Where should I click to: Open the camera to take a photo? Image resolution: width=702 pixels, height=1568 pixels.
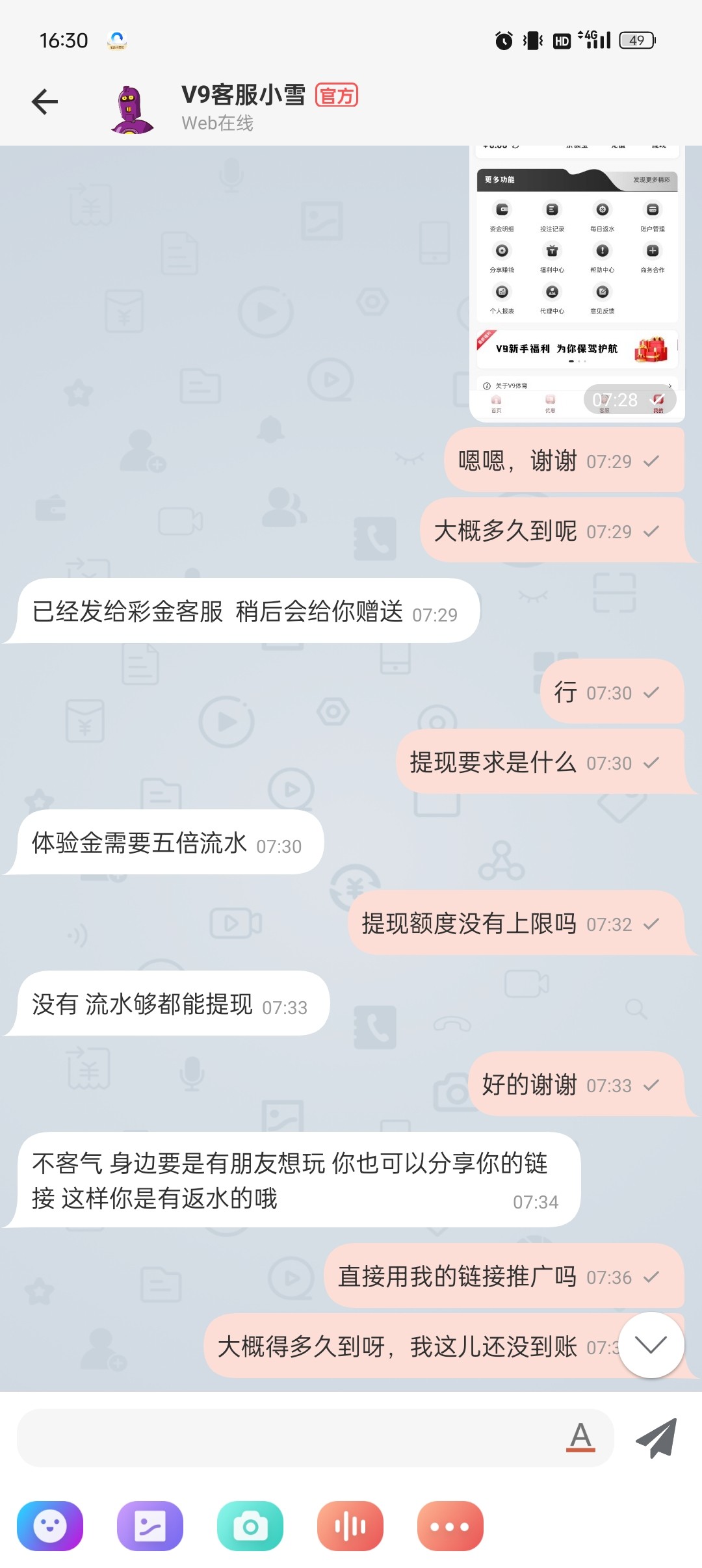pos(250,1525)
